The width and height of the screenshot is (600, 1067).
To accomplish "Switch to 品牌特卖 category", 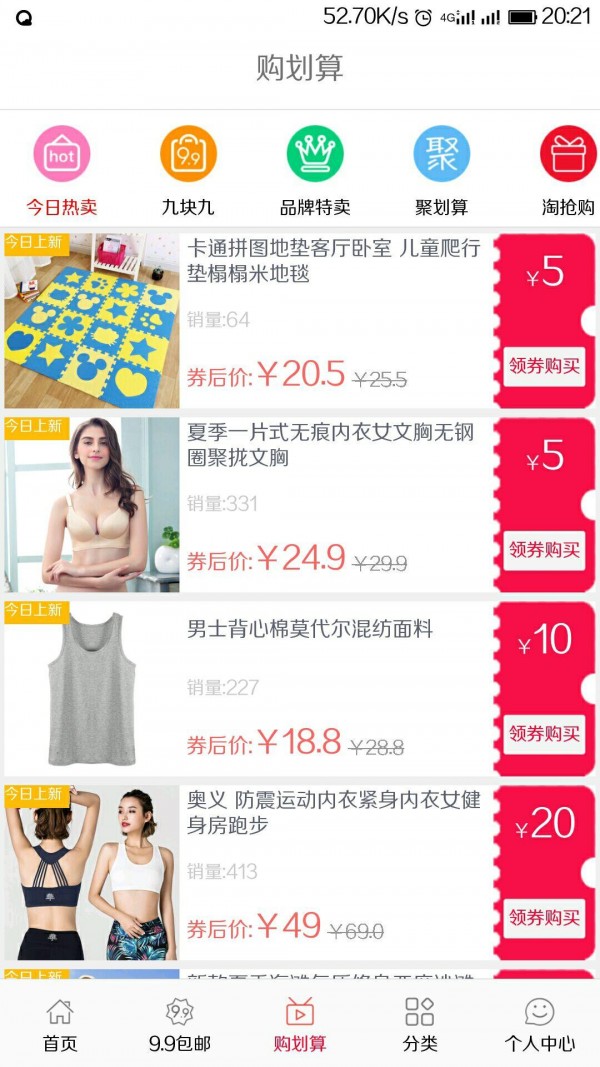I will [315, 170].
